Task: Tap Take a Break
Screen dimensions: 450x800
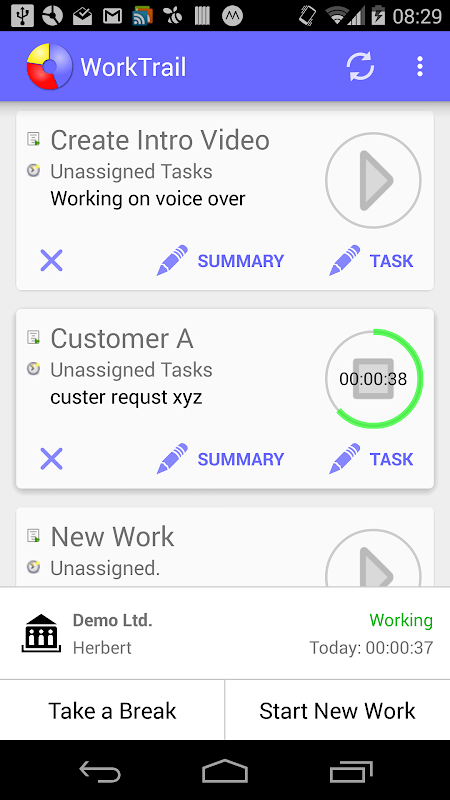Action: tap(112, 710)
